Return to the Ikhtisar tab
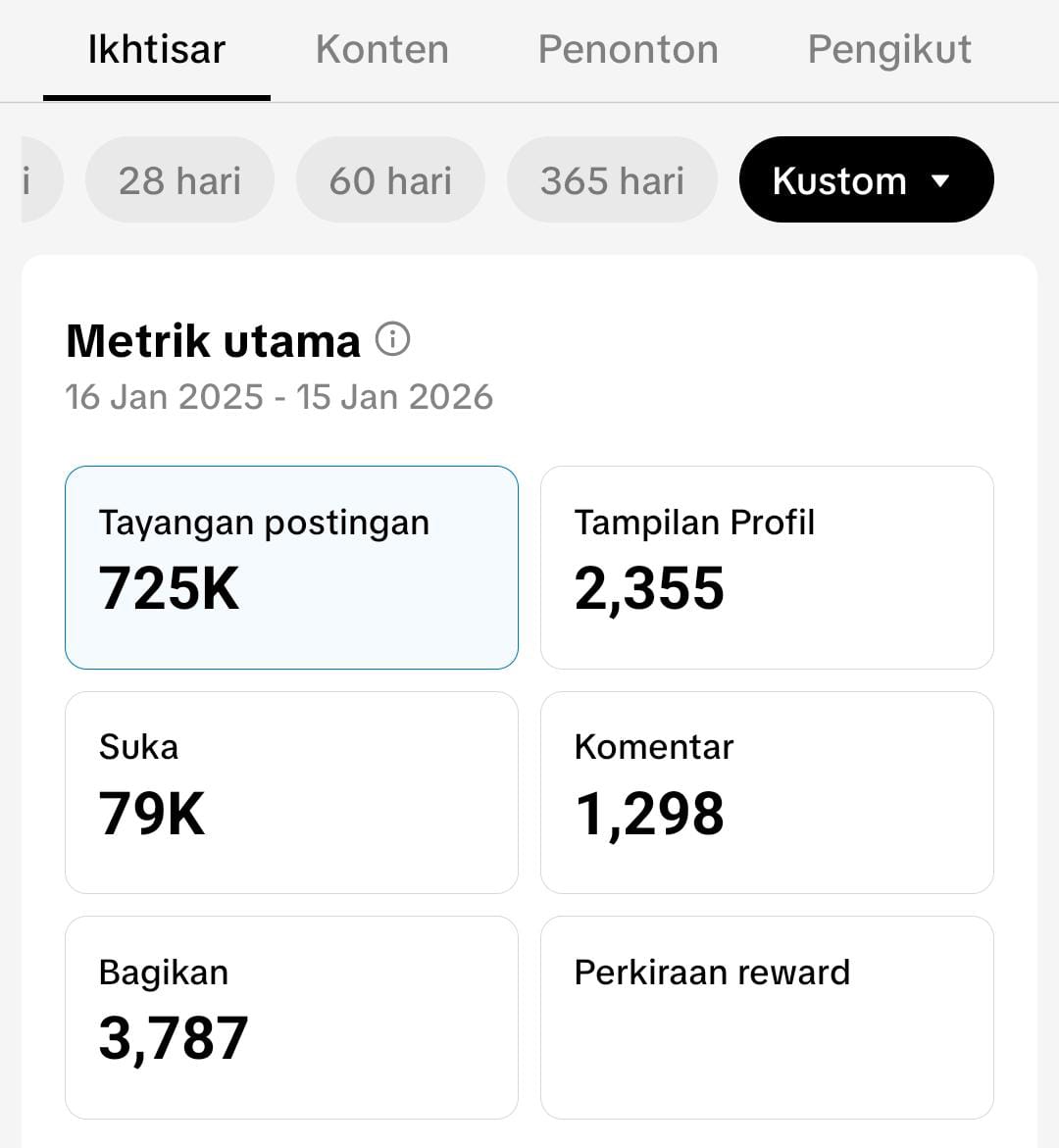 (x=156, y=49)
